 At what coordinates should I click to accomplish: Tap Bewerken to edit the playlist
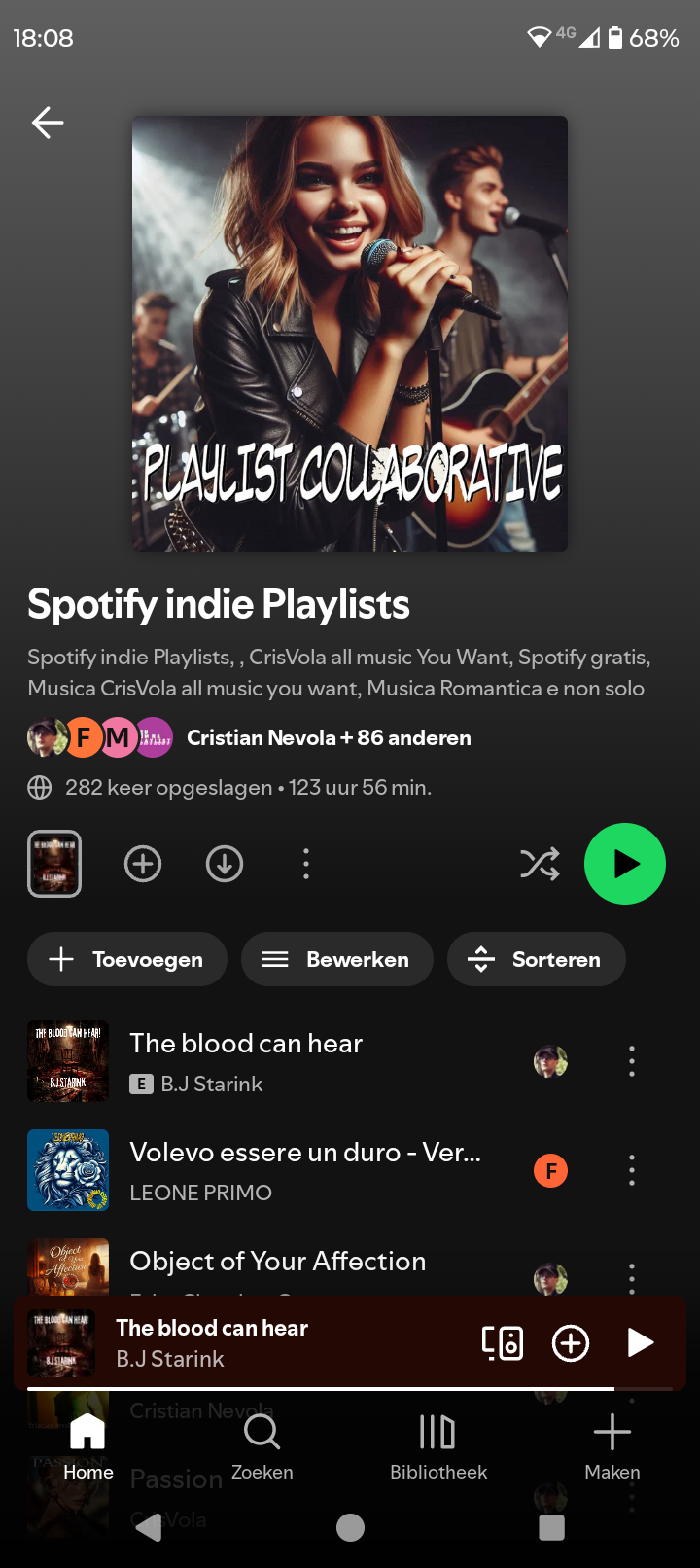coord(336,959)
